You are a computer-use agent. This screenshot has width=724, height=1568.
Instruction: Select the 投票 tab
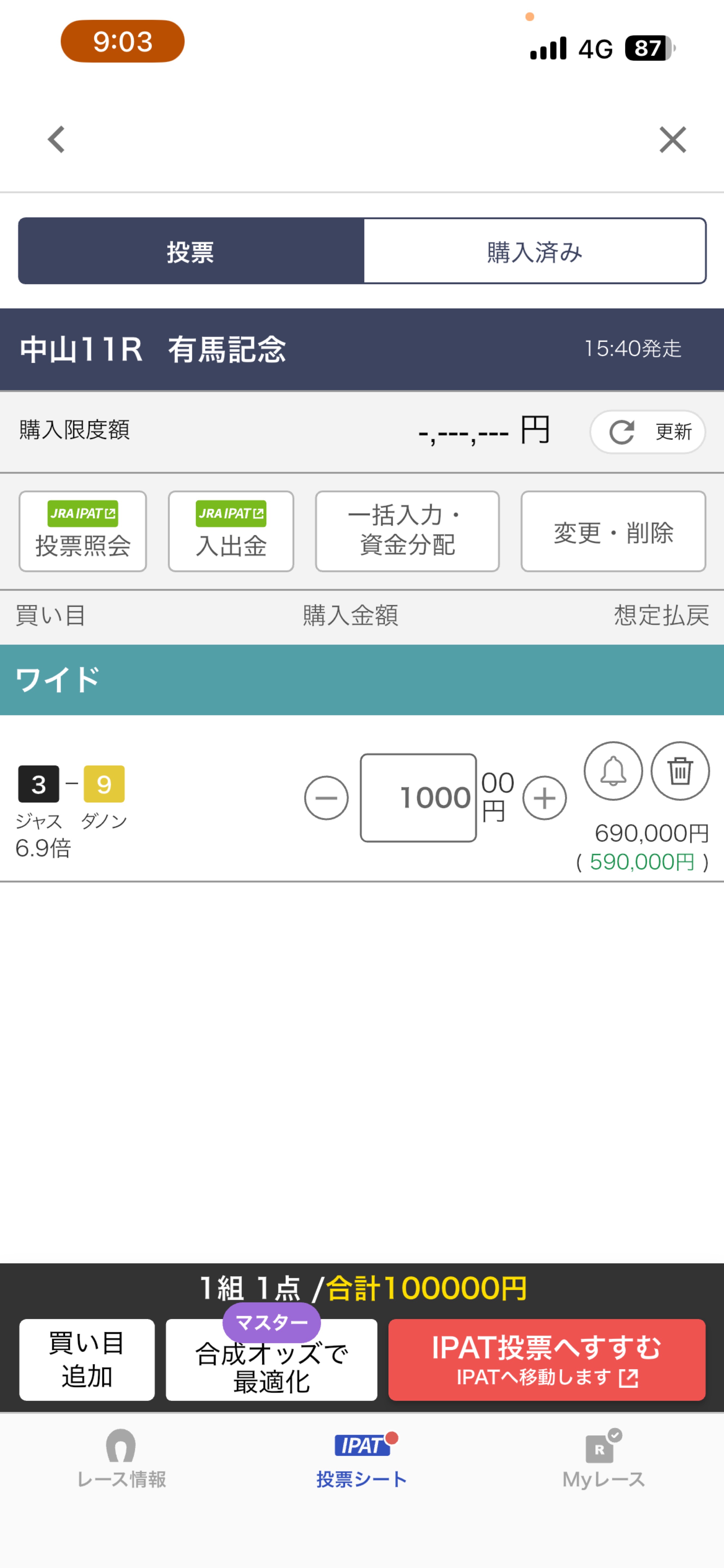pyautogui.click(x=191, y=251)
